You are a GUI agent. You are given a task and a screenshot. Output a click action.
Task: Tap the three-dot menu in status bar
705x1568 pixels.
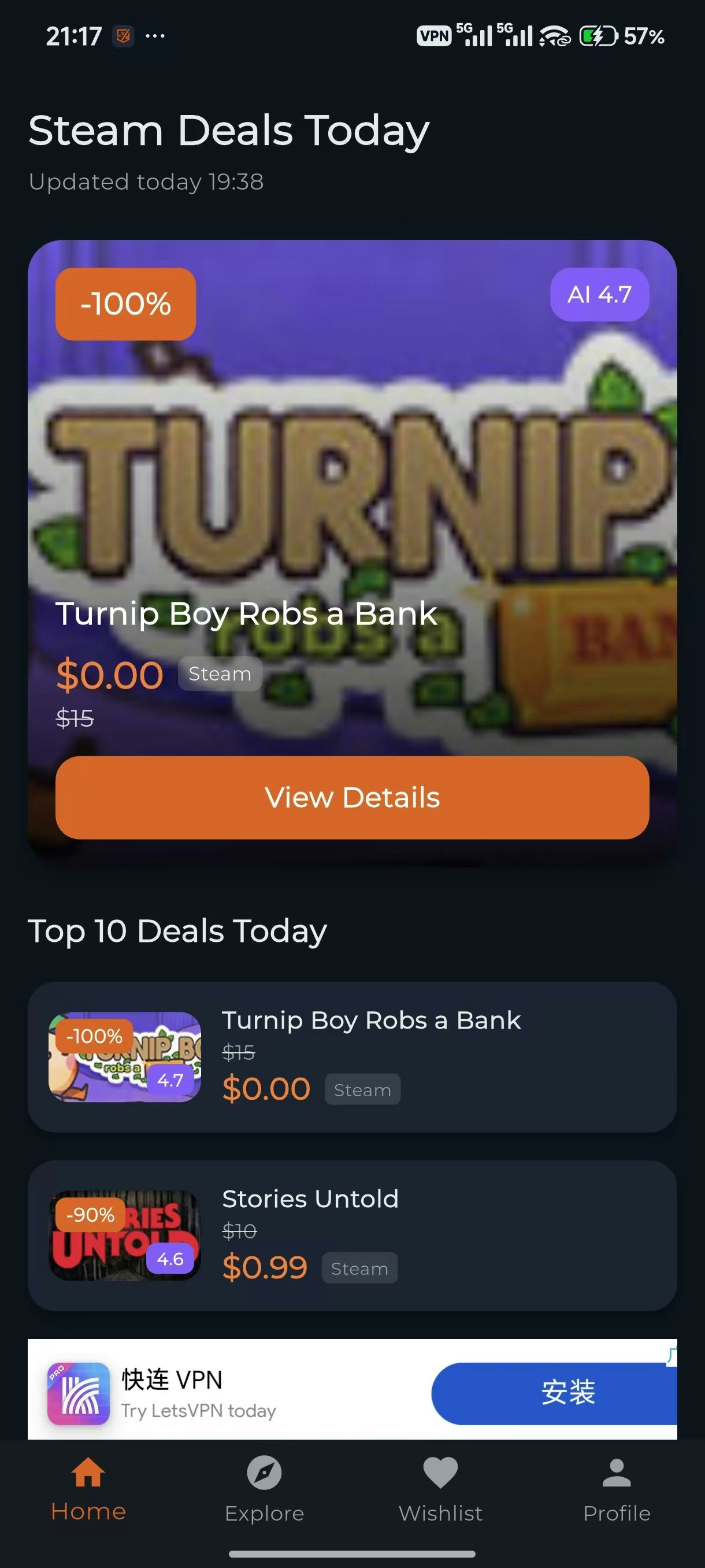click(154, 36)
